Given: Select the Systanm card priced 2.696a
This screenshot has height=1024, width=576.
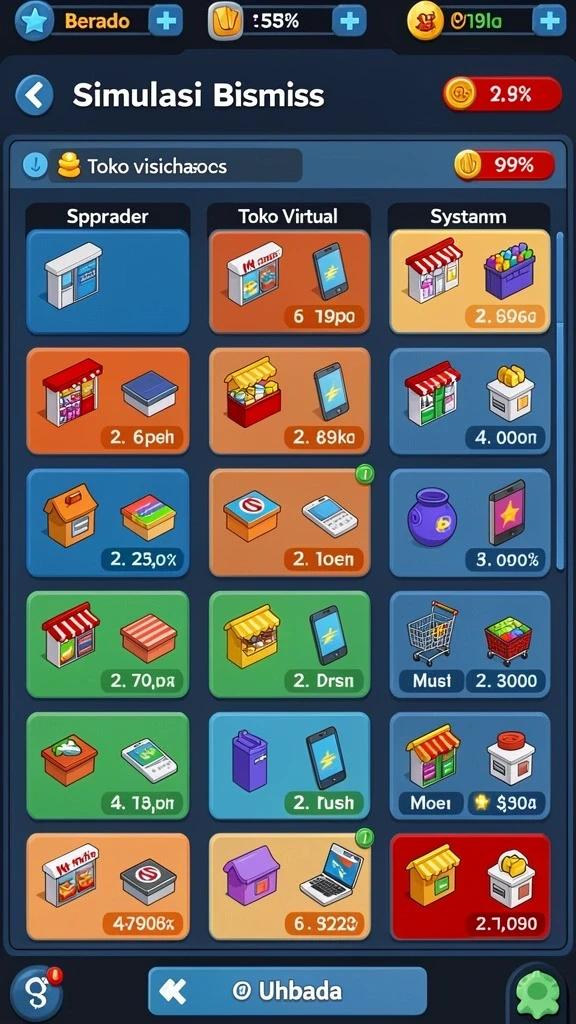Looking at the screenshot, I should tap(470, 281).
